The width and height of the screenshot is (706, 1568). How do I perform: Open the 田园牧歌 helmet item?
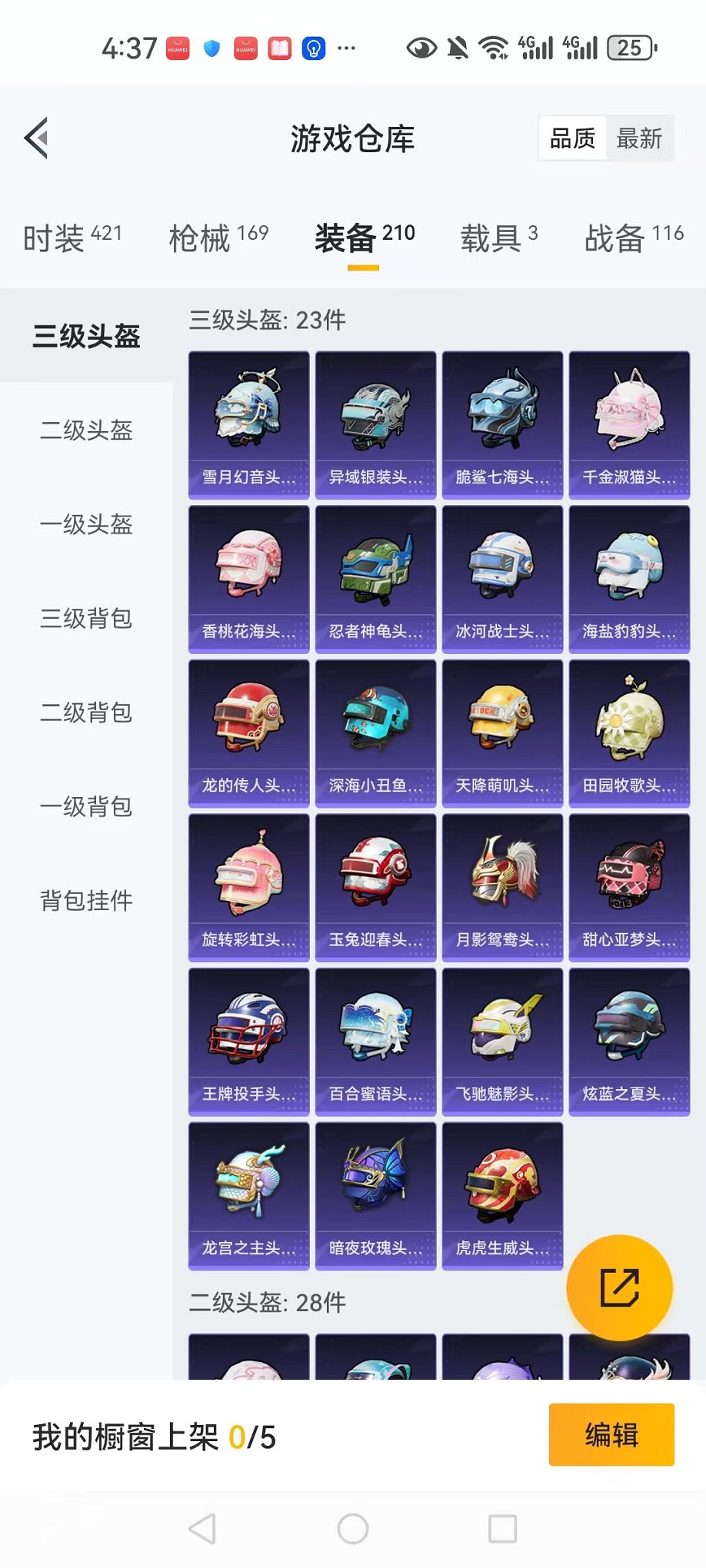(x=629, y=733)
